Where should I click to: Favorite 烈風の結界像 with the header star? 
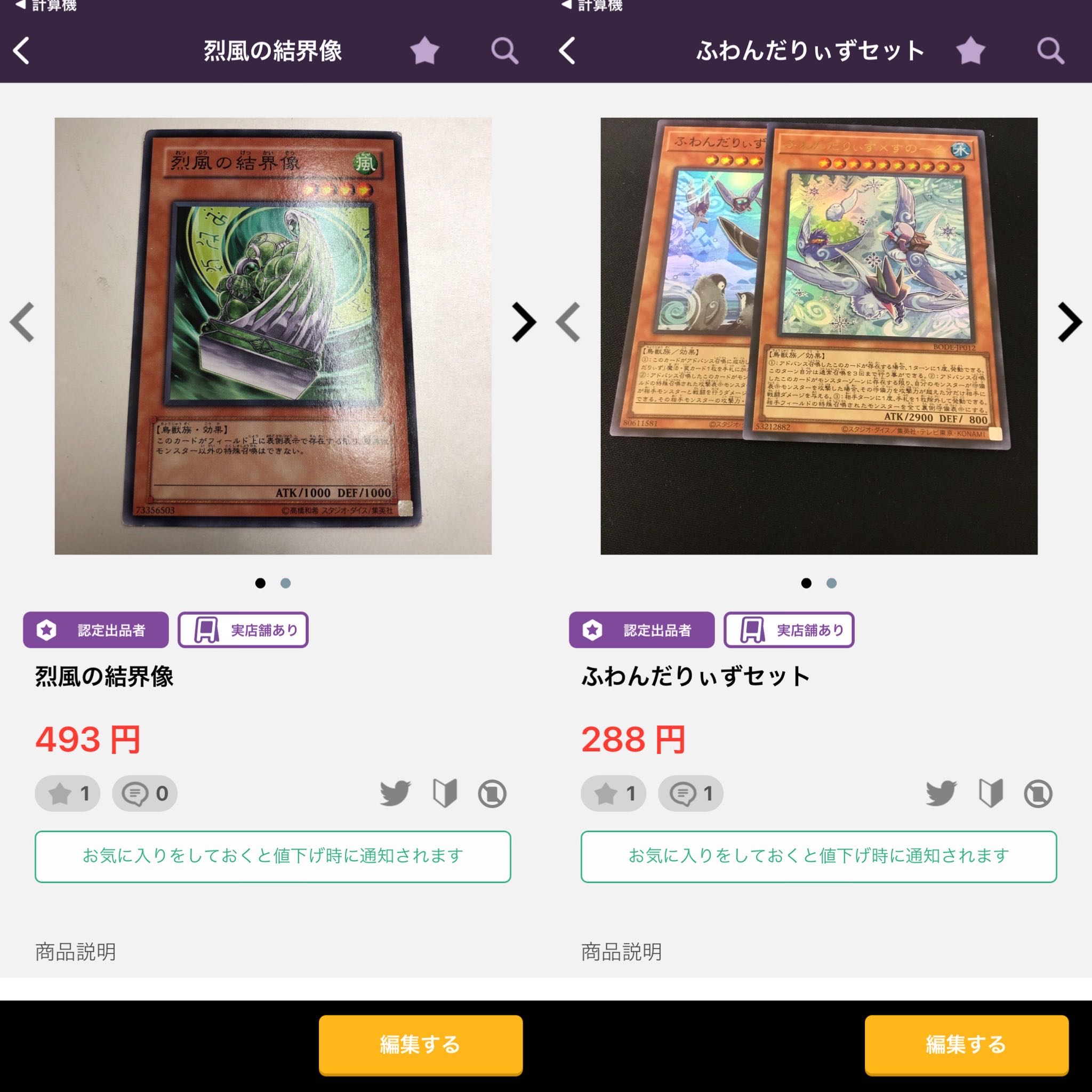[x=424, y=51]
